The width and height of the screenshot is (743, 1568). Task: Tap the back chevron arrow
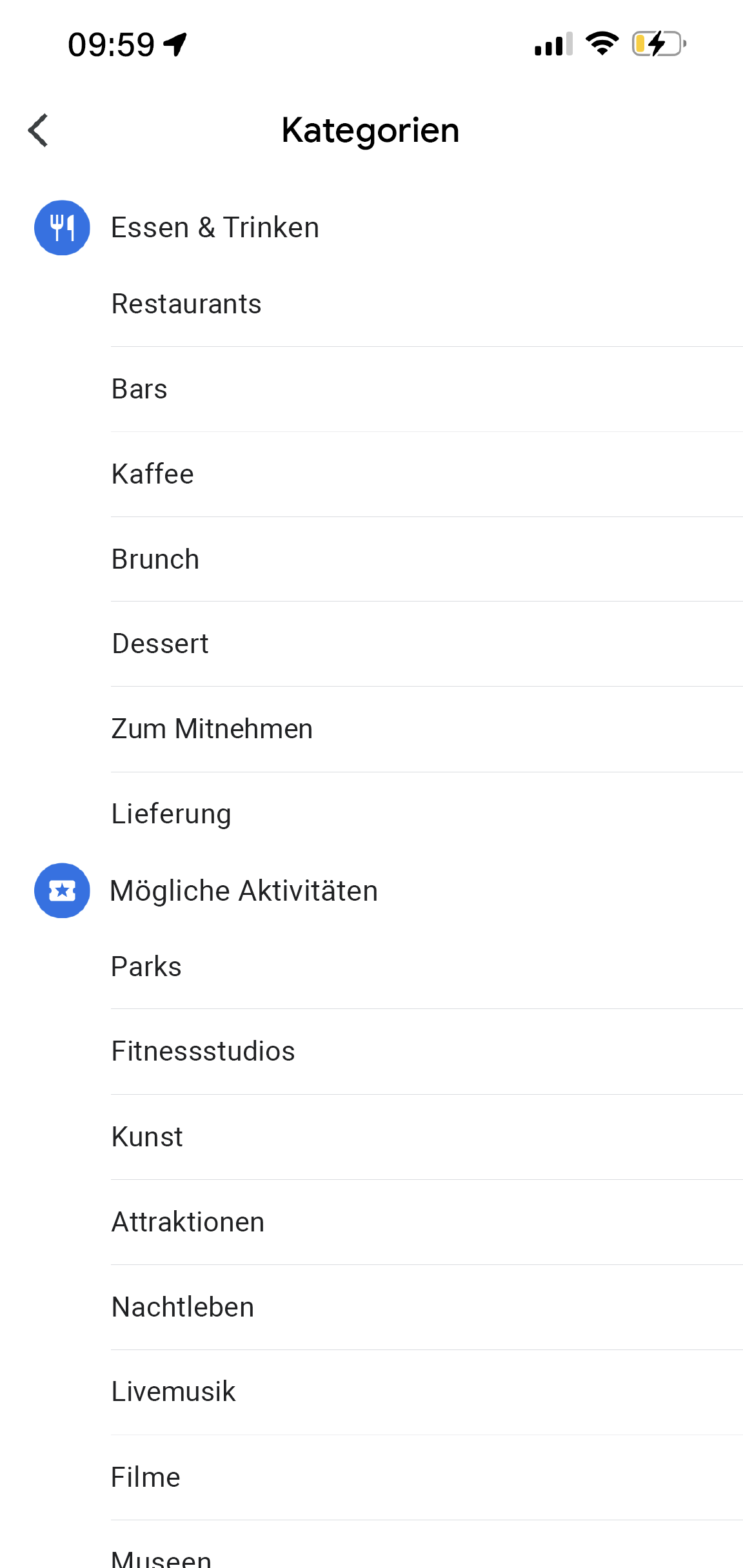pos(37,129)
